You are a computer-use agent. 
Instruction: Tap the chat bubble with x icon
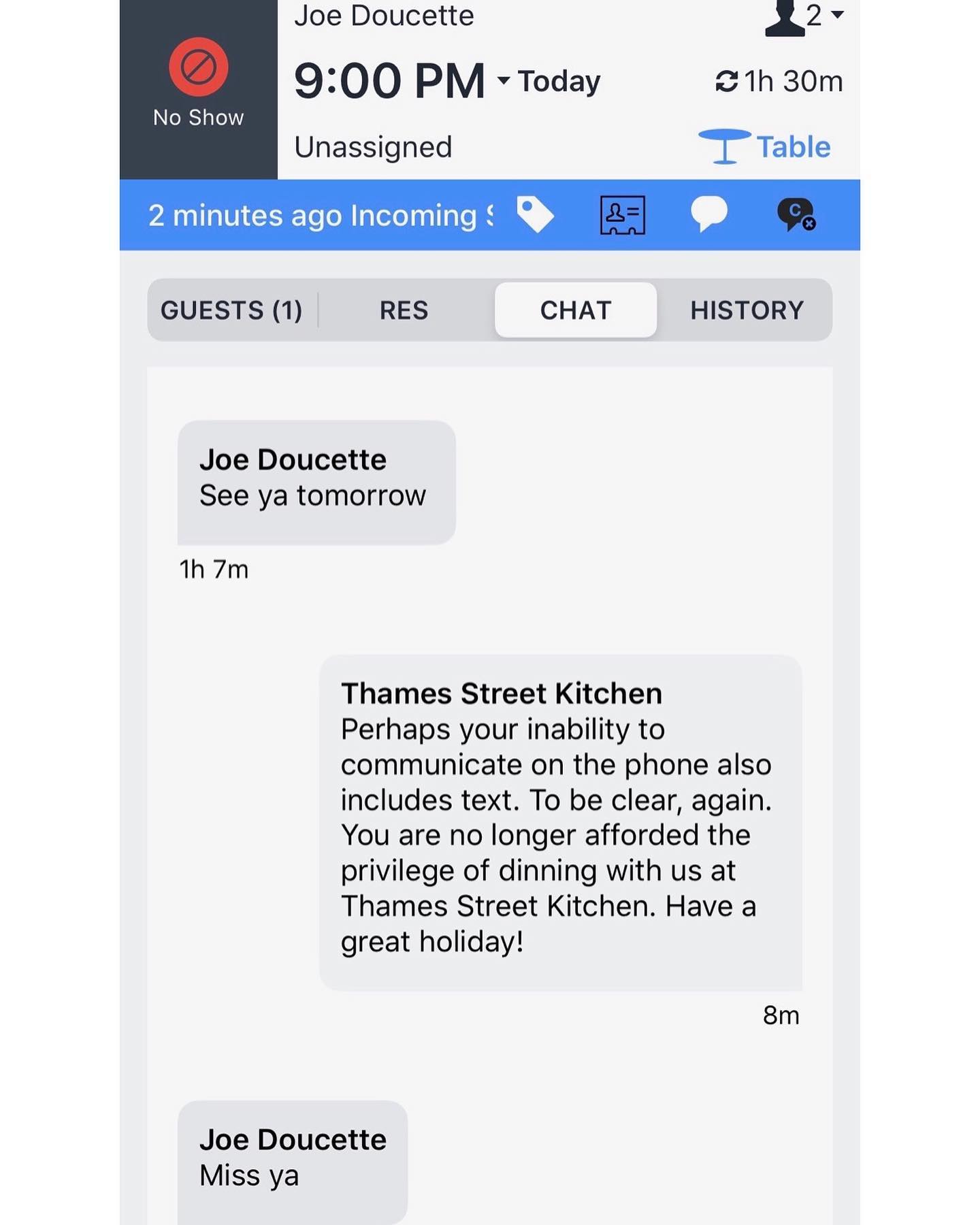(796, 215)
